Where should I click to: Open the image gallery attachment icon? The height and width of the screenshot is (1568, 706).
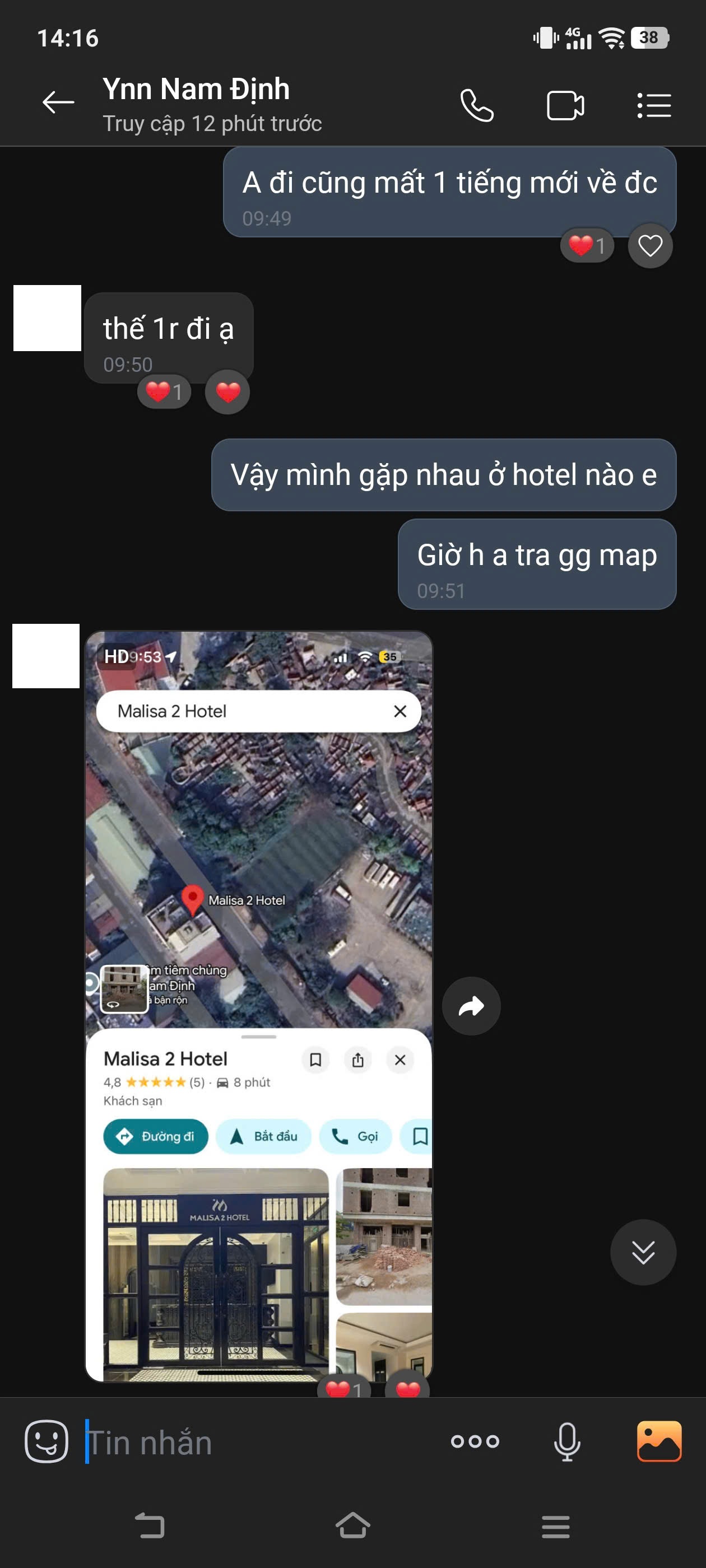pos(660,1443)
